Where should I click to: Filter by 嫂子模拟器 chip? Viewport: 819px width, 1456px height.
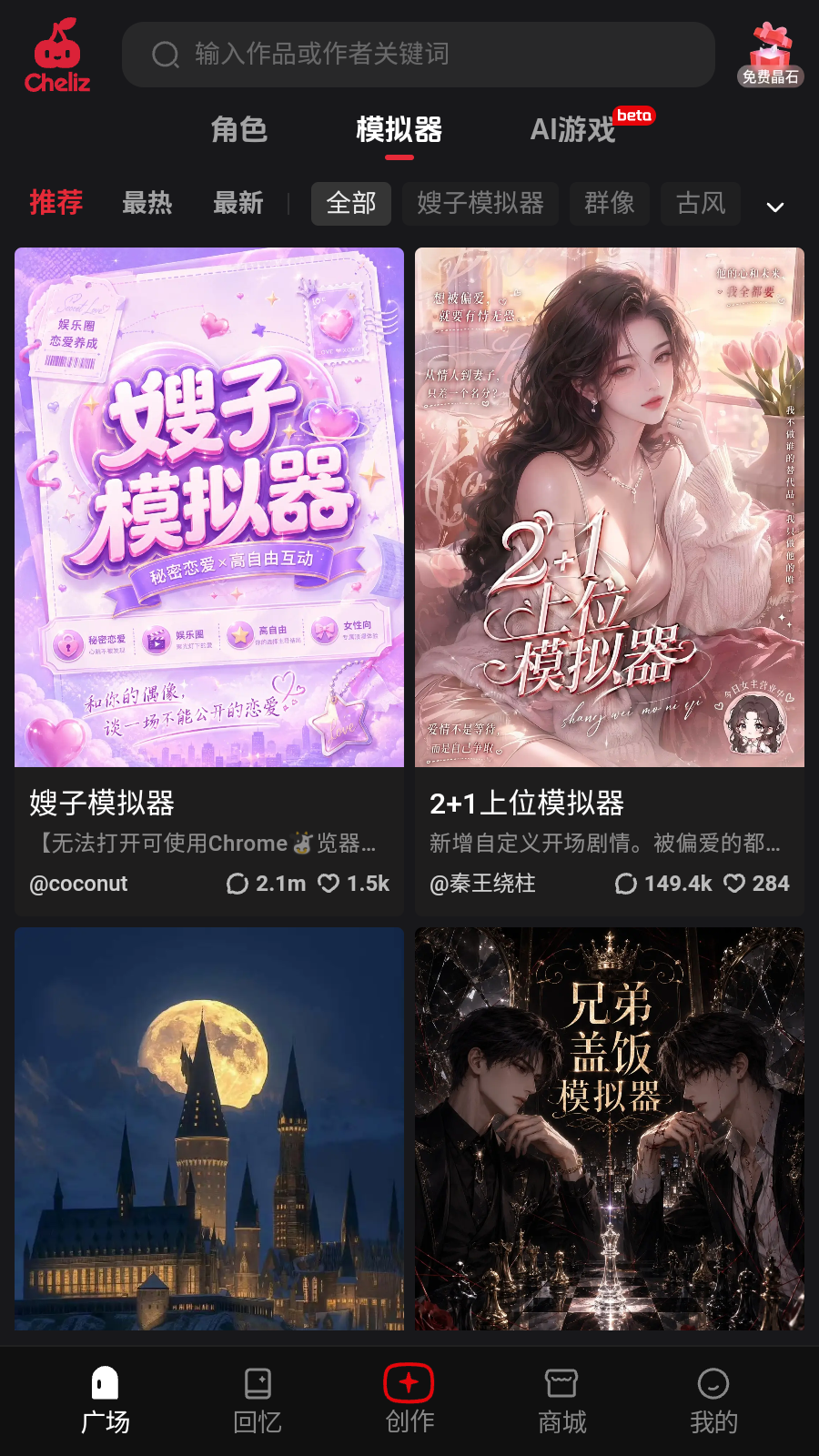pyautogui.click(x=480, y=203)
